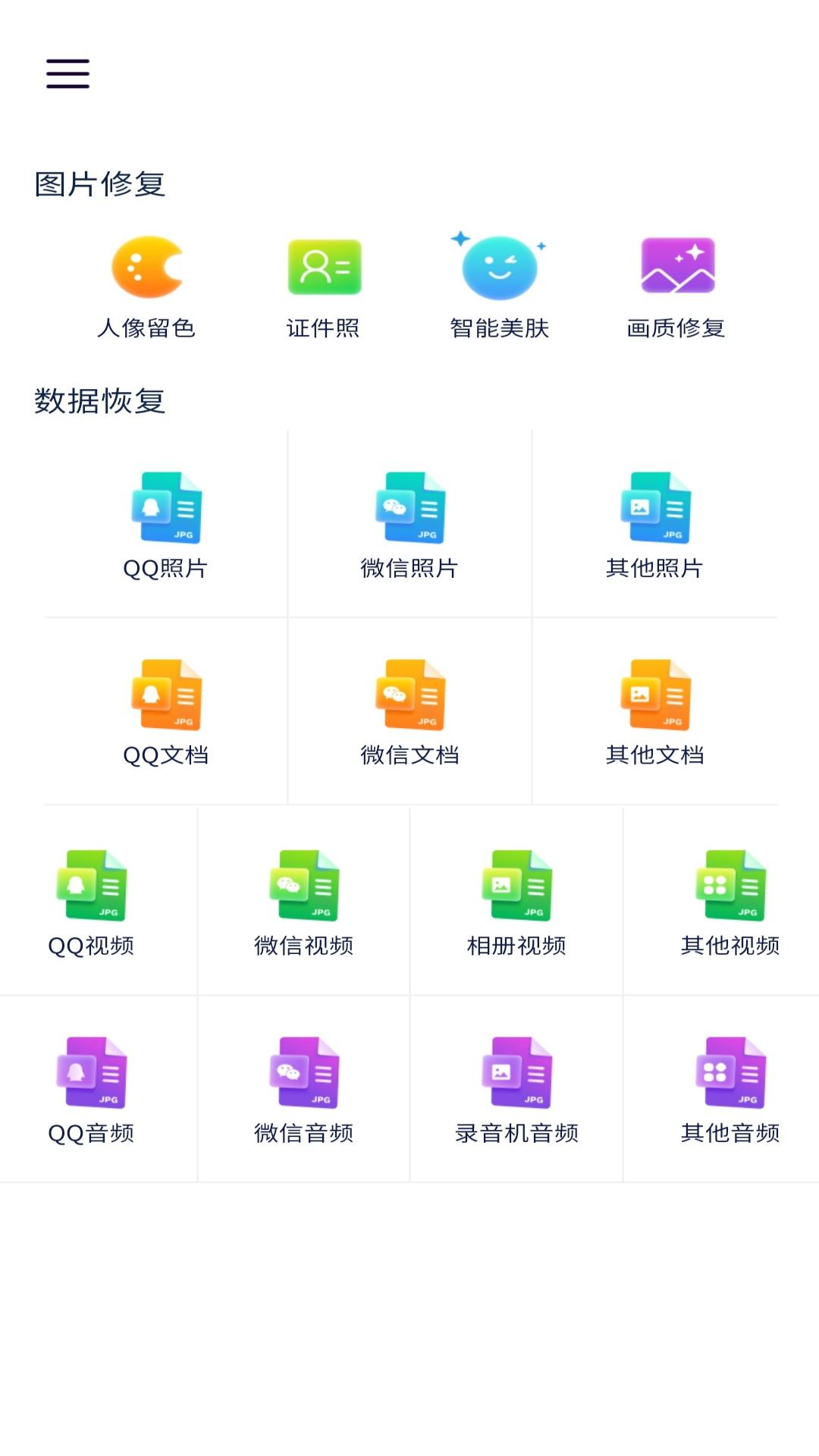The width and height of the screenshot is (819, 1456).
Task: Open 其他照片 recovery
Action: [x=654, y=525]
